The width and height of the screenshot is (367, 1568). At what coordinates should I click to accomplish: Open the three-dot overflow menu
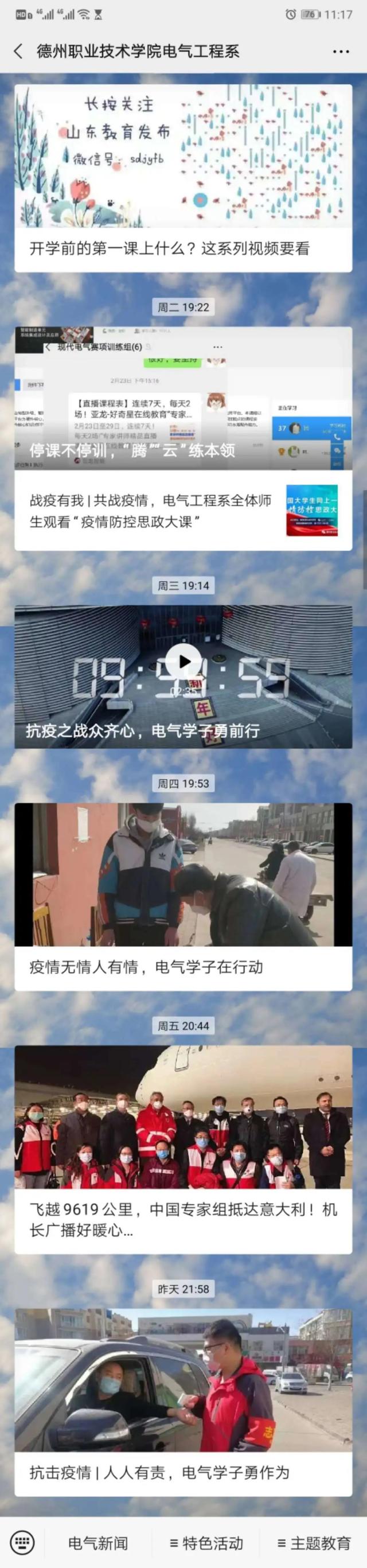341,52
